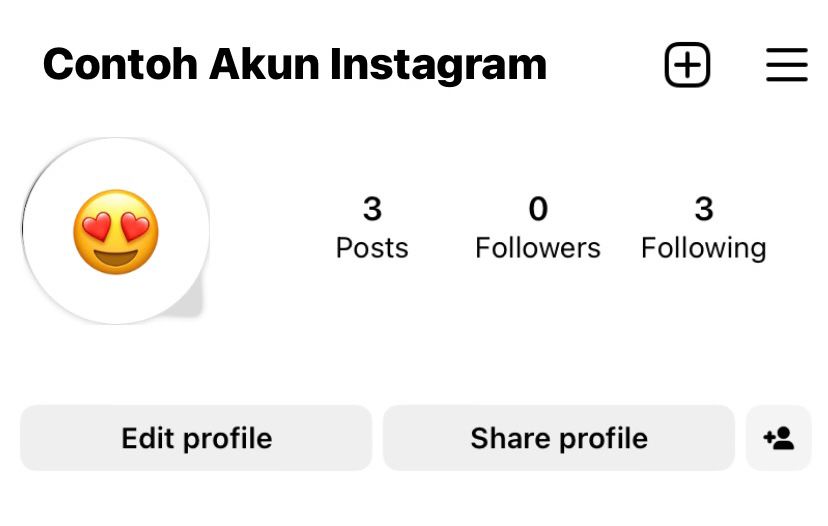Tap the create new post plus icon
This screenshot has width=828, height=526.
pyautogui.click(x=687, y=66)
